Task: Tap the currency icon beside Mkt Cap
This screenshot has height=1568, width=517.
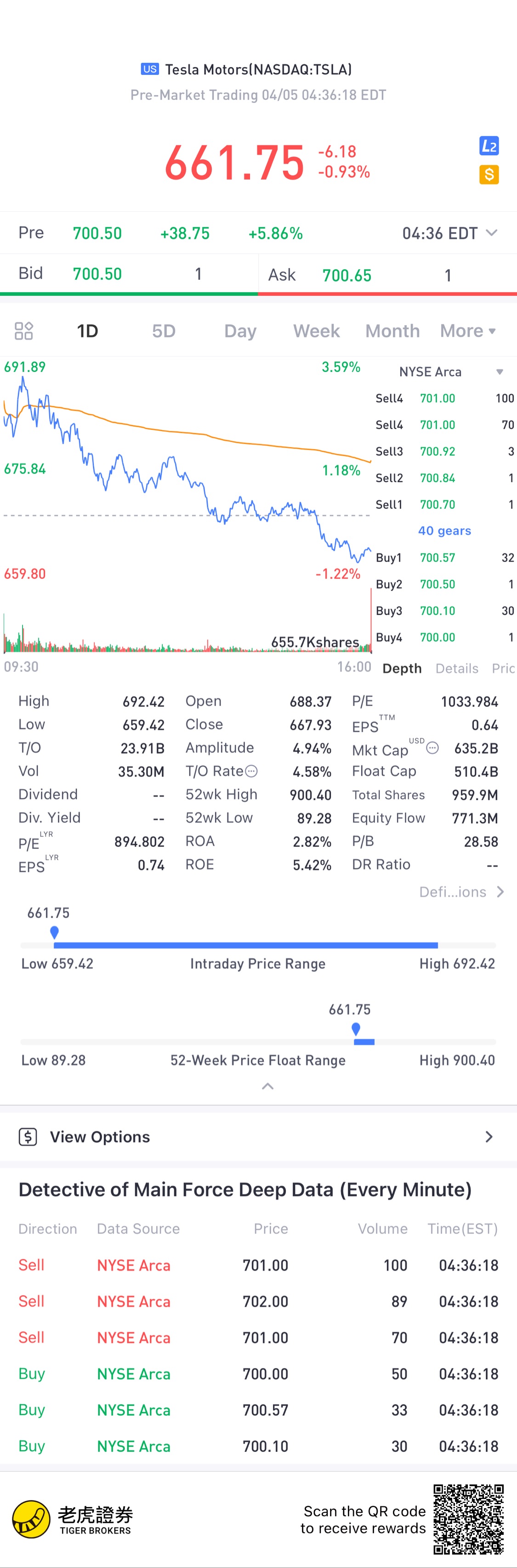Action: click(432, 748)
